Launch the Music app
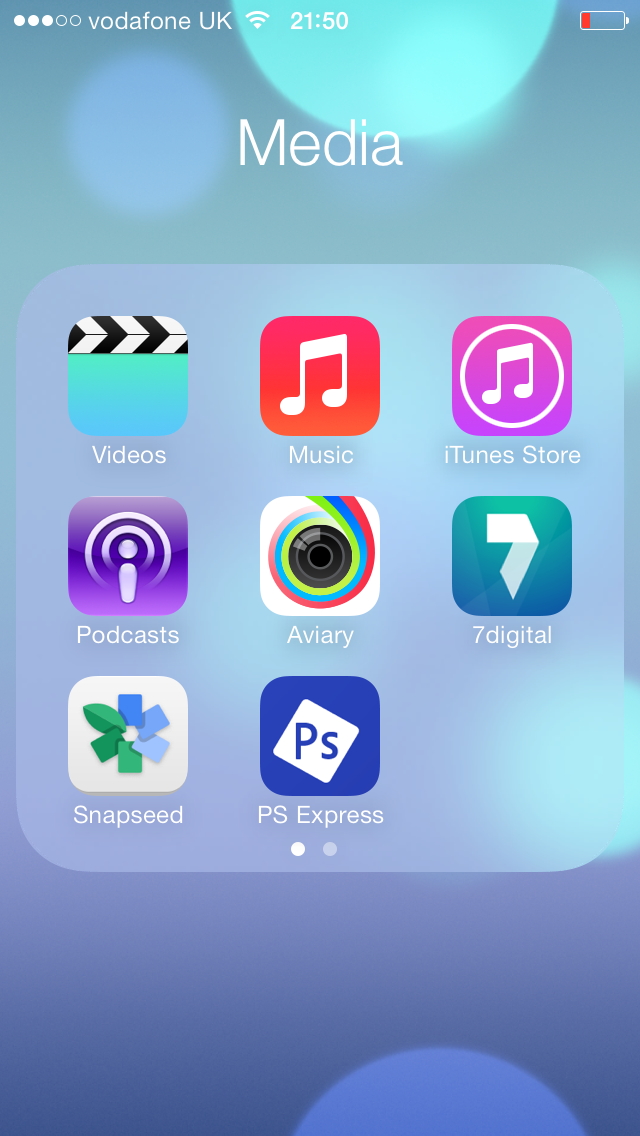This screenshot has width=640, height=1136. (320, 375)
